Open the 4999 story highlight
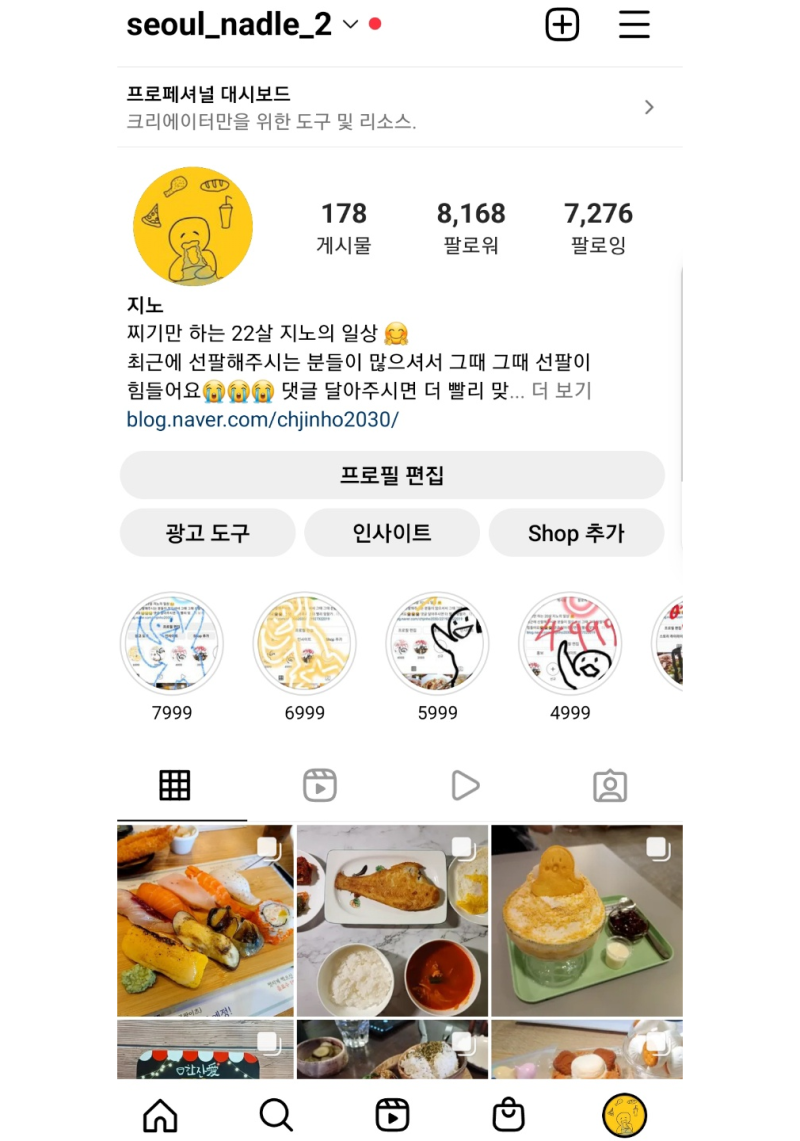800x1141 pixels. click(x=570, y=645)
